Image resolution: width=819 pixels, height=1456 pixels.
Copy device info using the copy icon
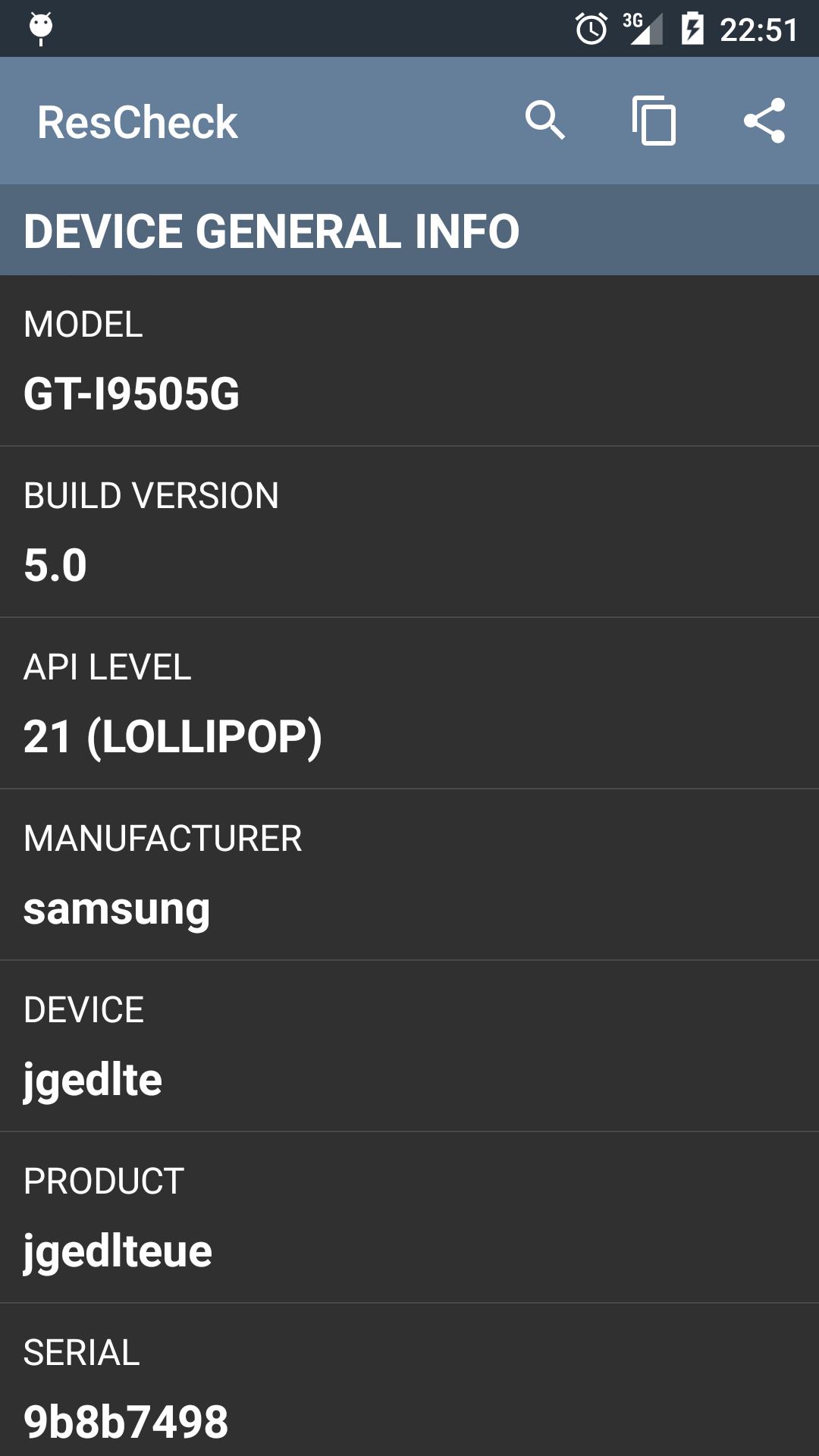[x=654, y=121]
